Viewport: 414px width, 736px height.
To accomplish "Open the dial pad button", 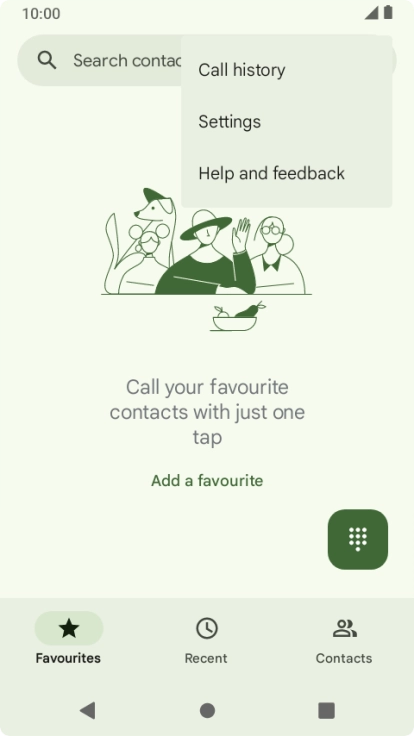I will tap(358, 539).
